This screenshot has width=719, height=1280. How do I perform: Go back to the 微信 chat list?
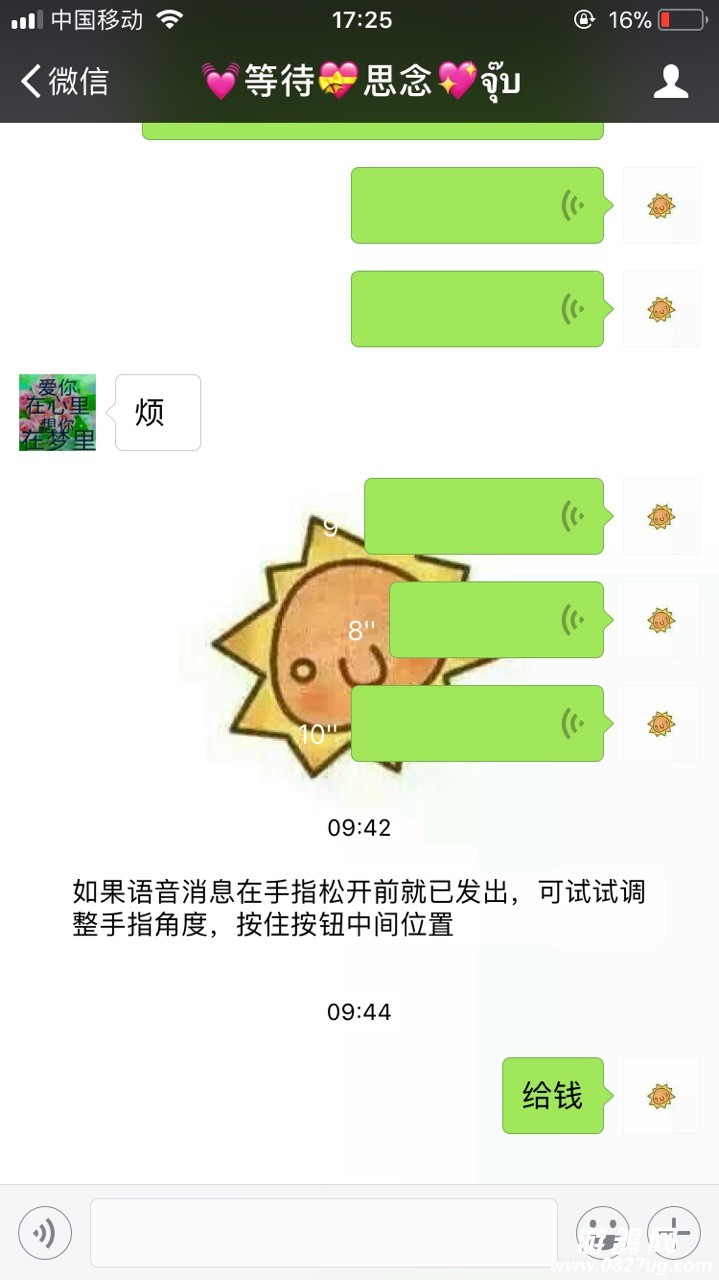[65, 81]
